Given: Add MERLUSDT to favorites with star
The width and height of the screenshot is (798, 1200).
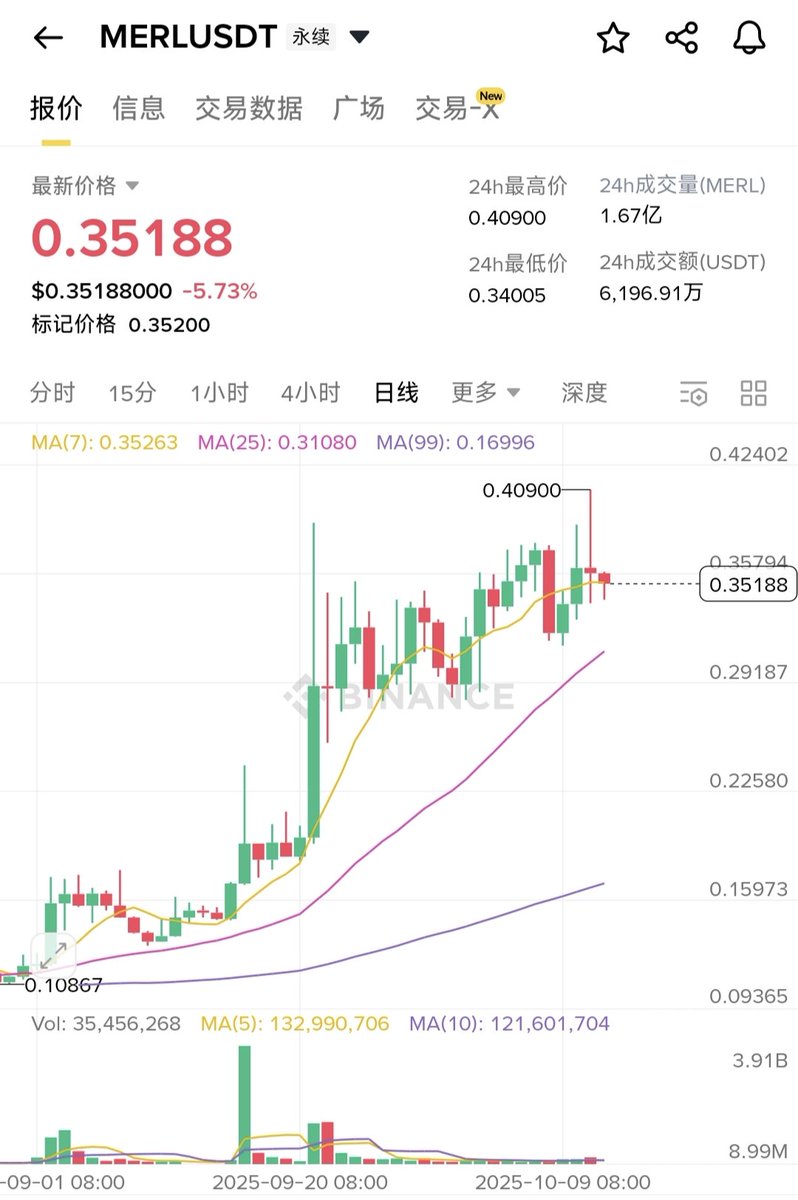Looking at the screenshot, I should click(613, 38).
